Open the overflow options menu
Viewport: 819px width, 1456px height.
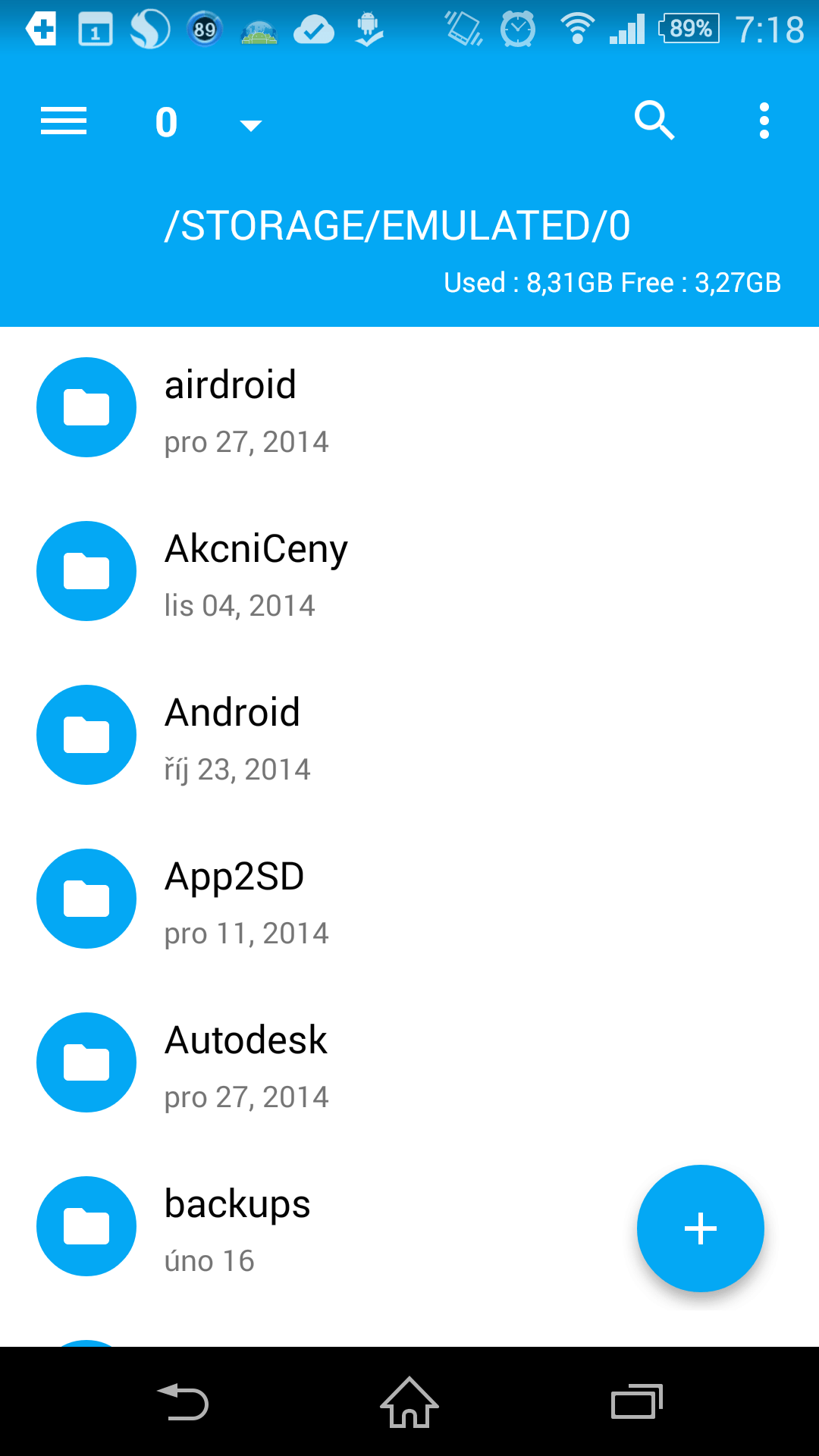pyautogui.click(x=764, y=121)
